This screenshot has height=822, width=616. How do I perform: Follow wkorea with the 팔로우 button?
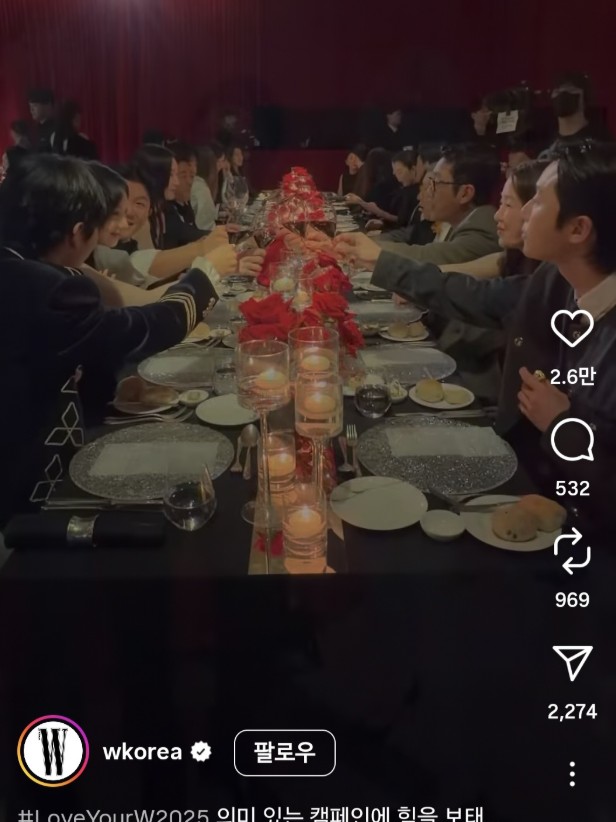pos(284,752)
